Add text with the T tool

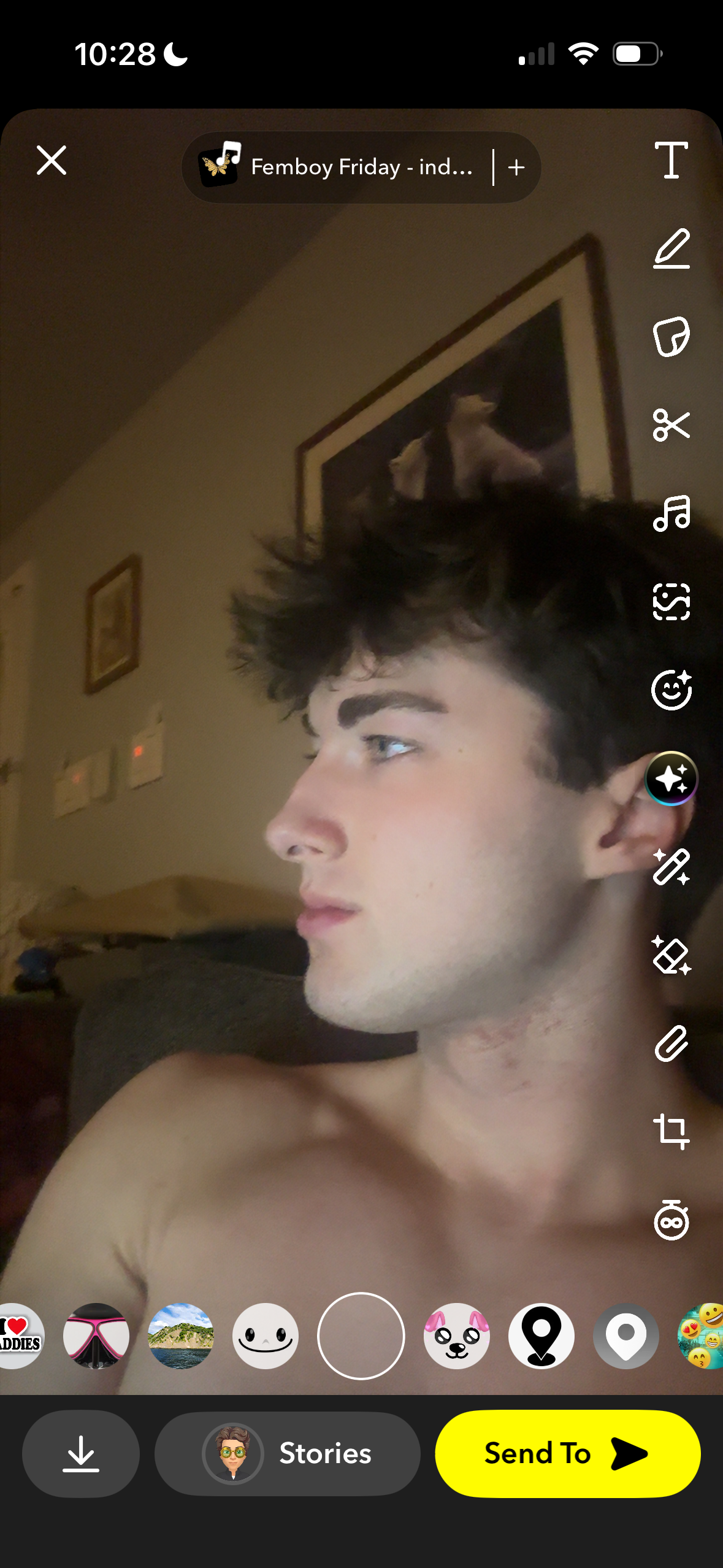tap(671, 160)
